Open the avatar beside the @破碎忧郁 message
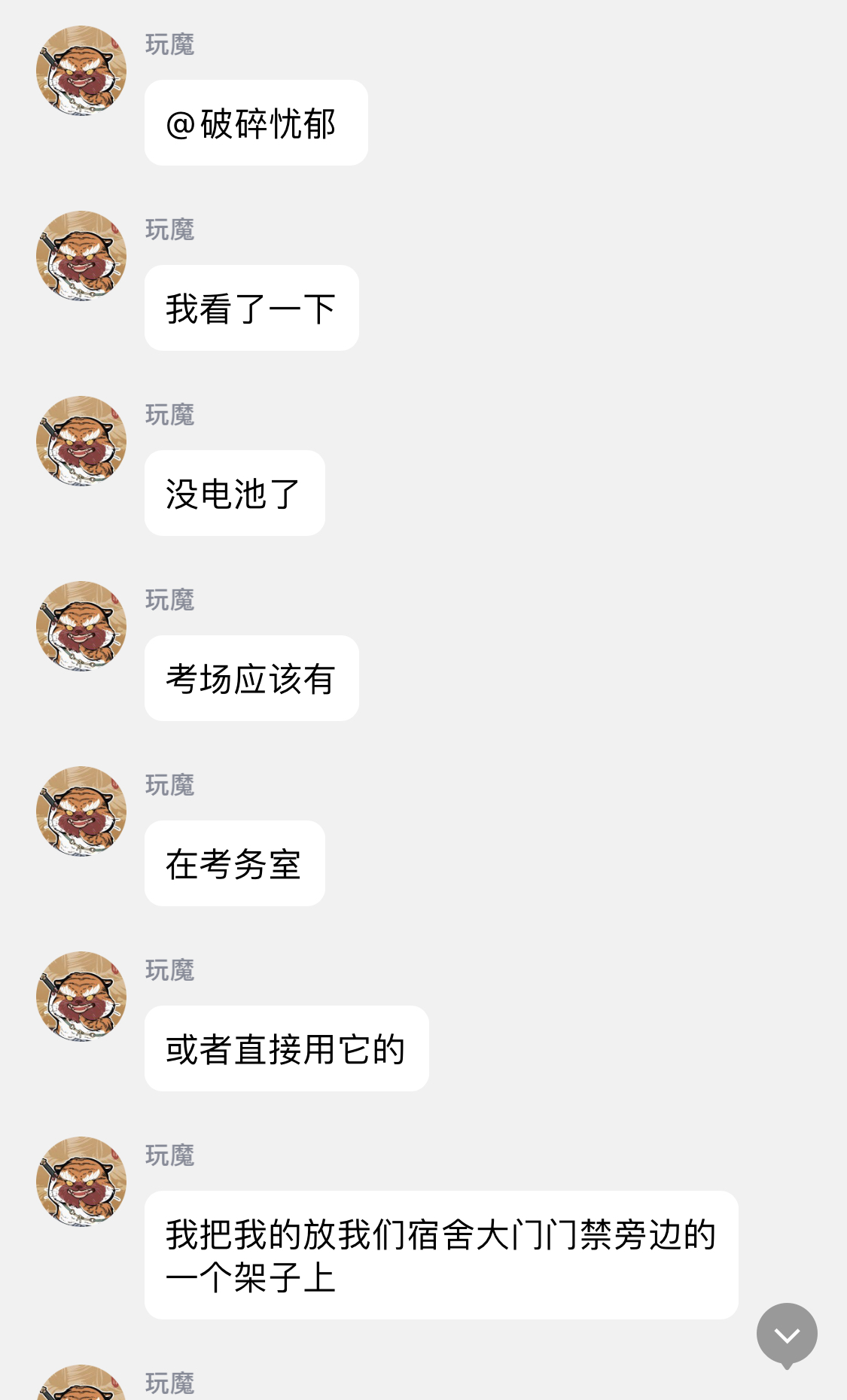 tap(81, 71)
